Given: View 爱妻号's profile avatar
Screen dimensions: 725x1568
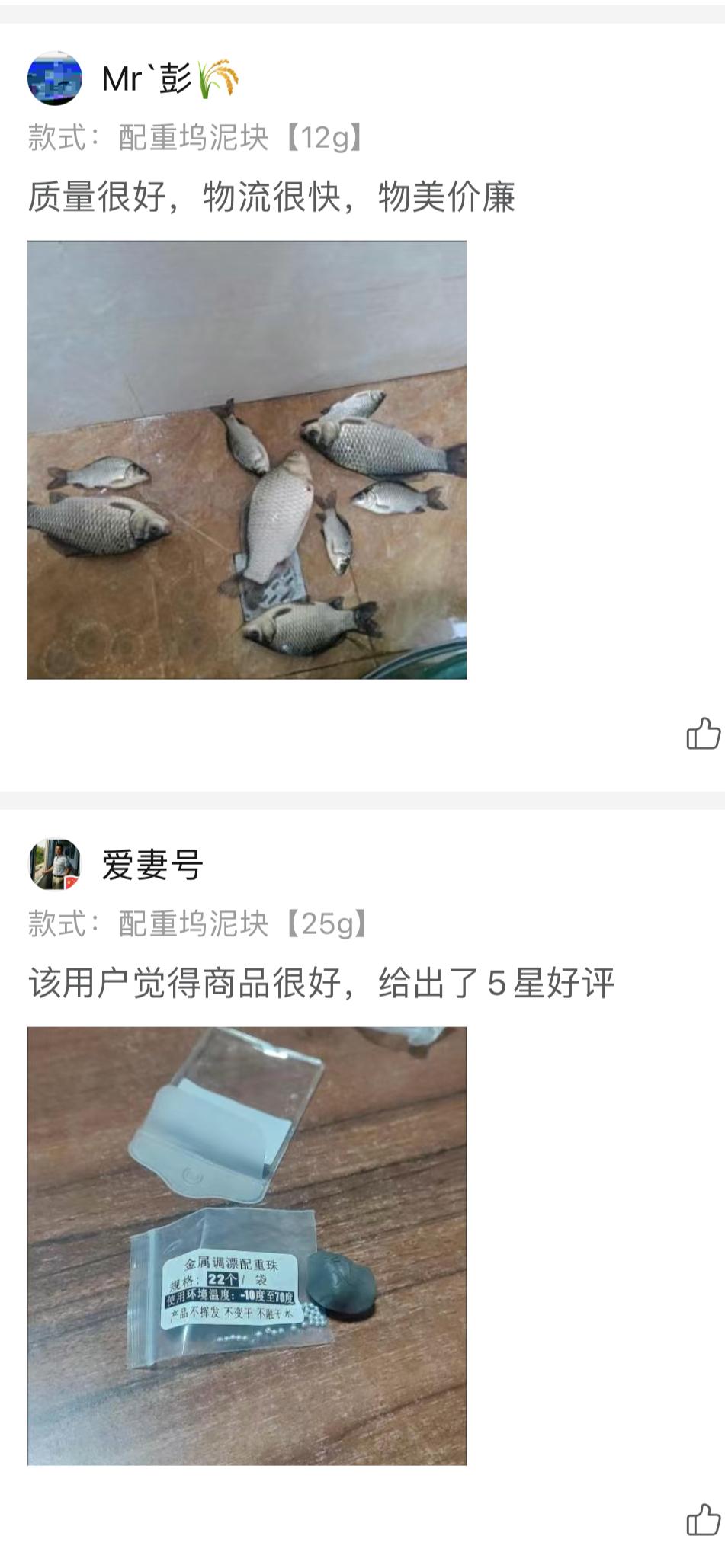Looking at the screenshot, I should (55, 864).
